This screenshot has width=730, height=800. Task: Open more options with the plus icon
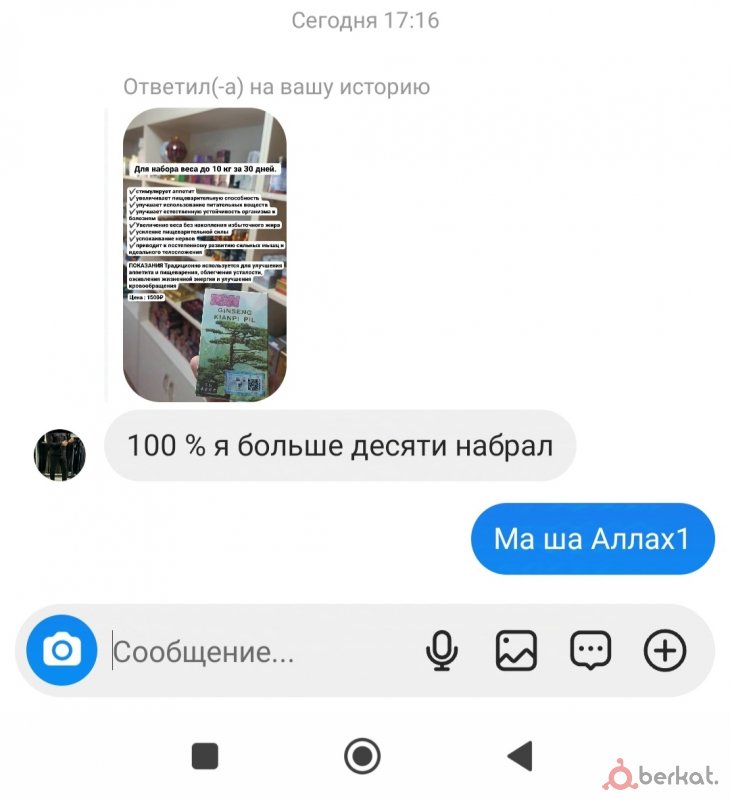click(x=665, y=652)
